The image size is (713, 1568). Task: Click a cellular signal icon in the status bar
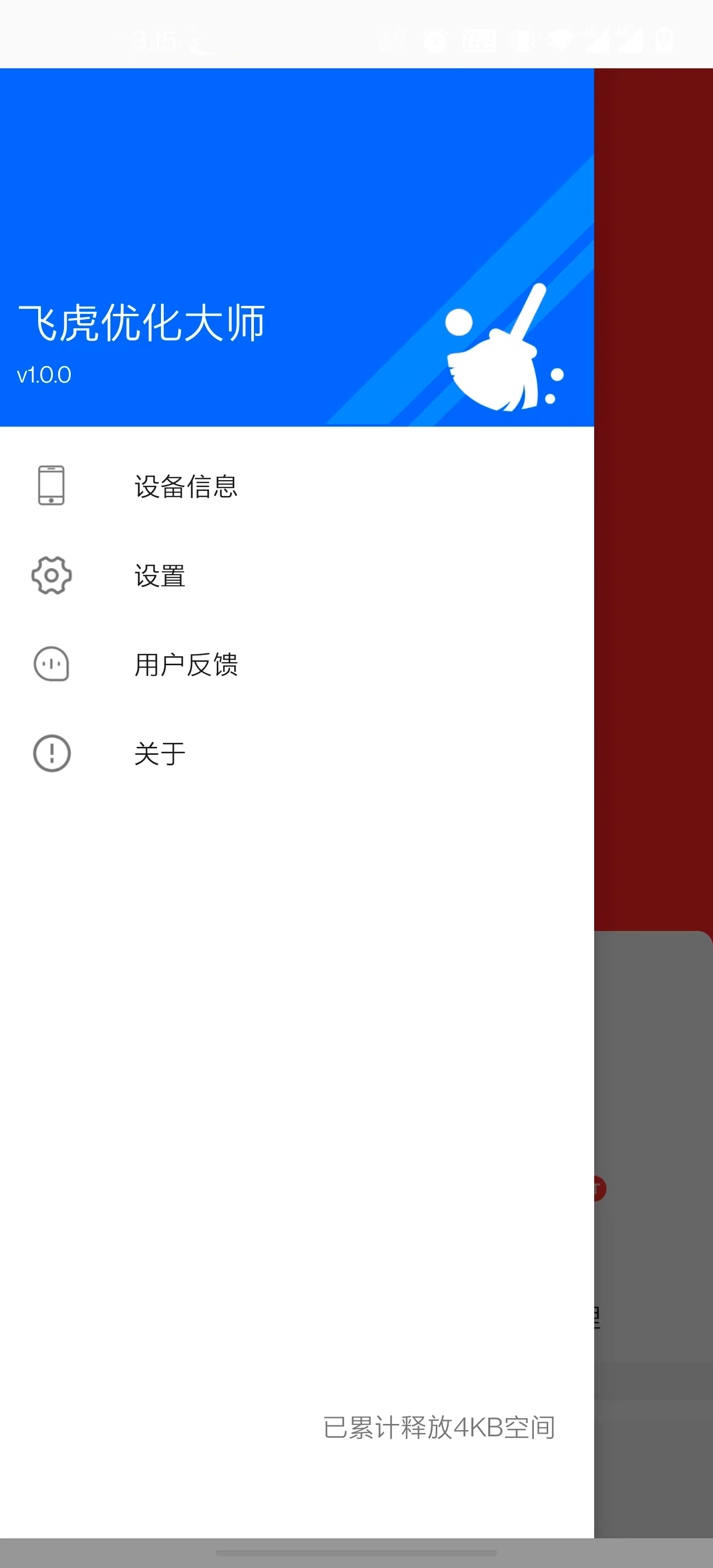(x=597, y=40)
